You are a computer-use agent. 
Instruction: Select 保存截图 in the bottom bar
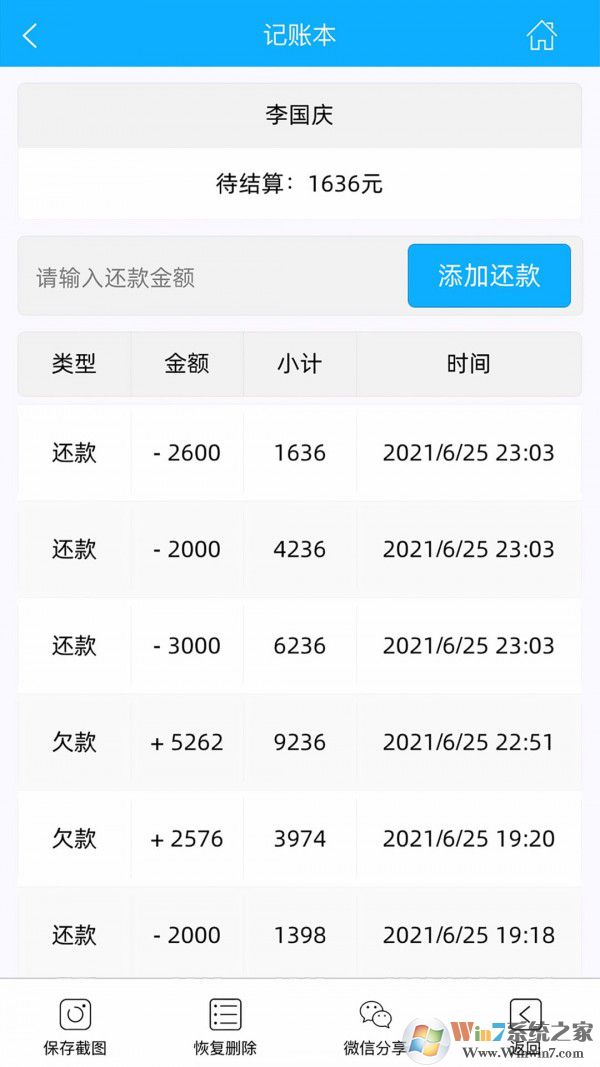75,1026
